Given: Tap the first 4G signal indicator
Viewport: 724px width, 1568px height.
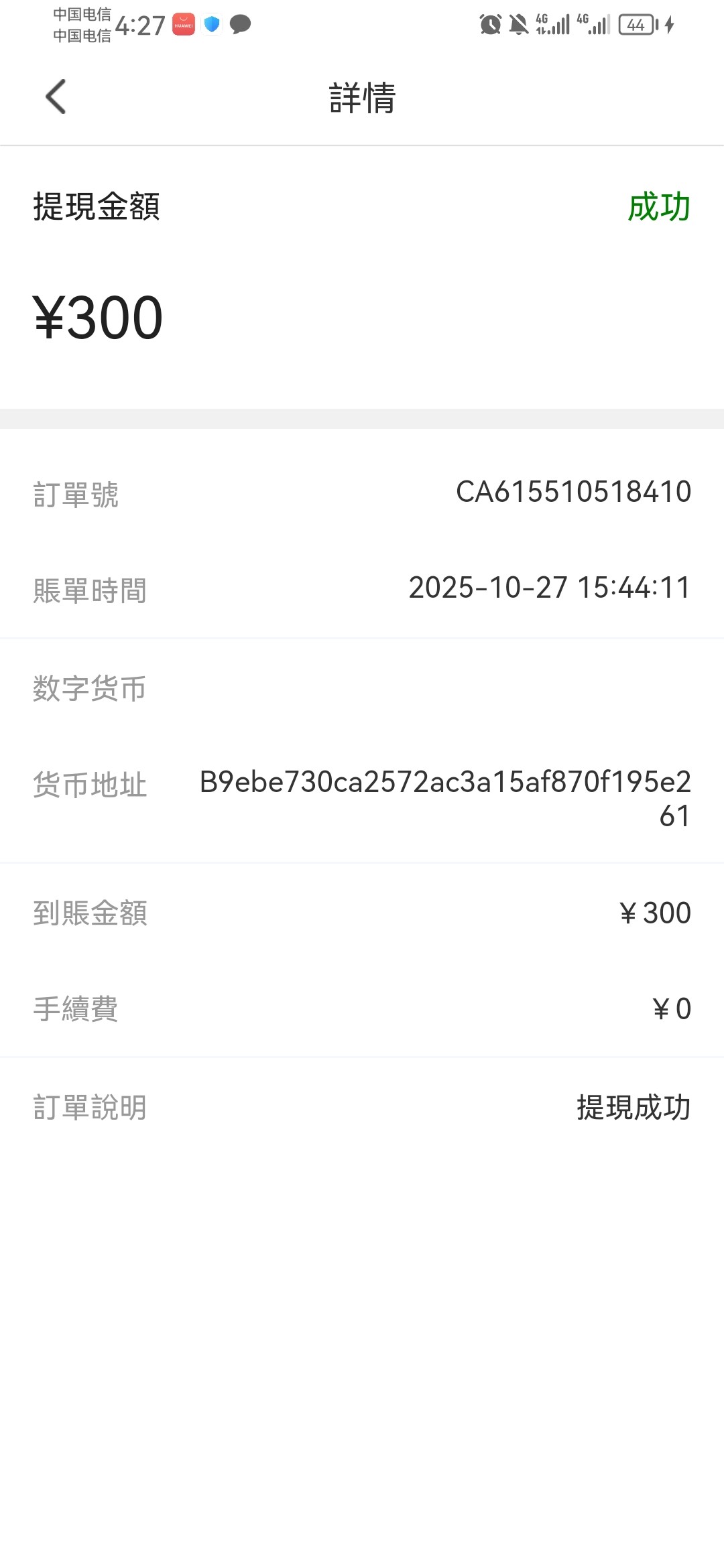Looking at the screenshot, I should pyautogui.click(x=554, y=25).
